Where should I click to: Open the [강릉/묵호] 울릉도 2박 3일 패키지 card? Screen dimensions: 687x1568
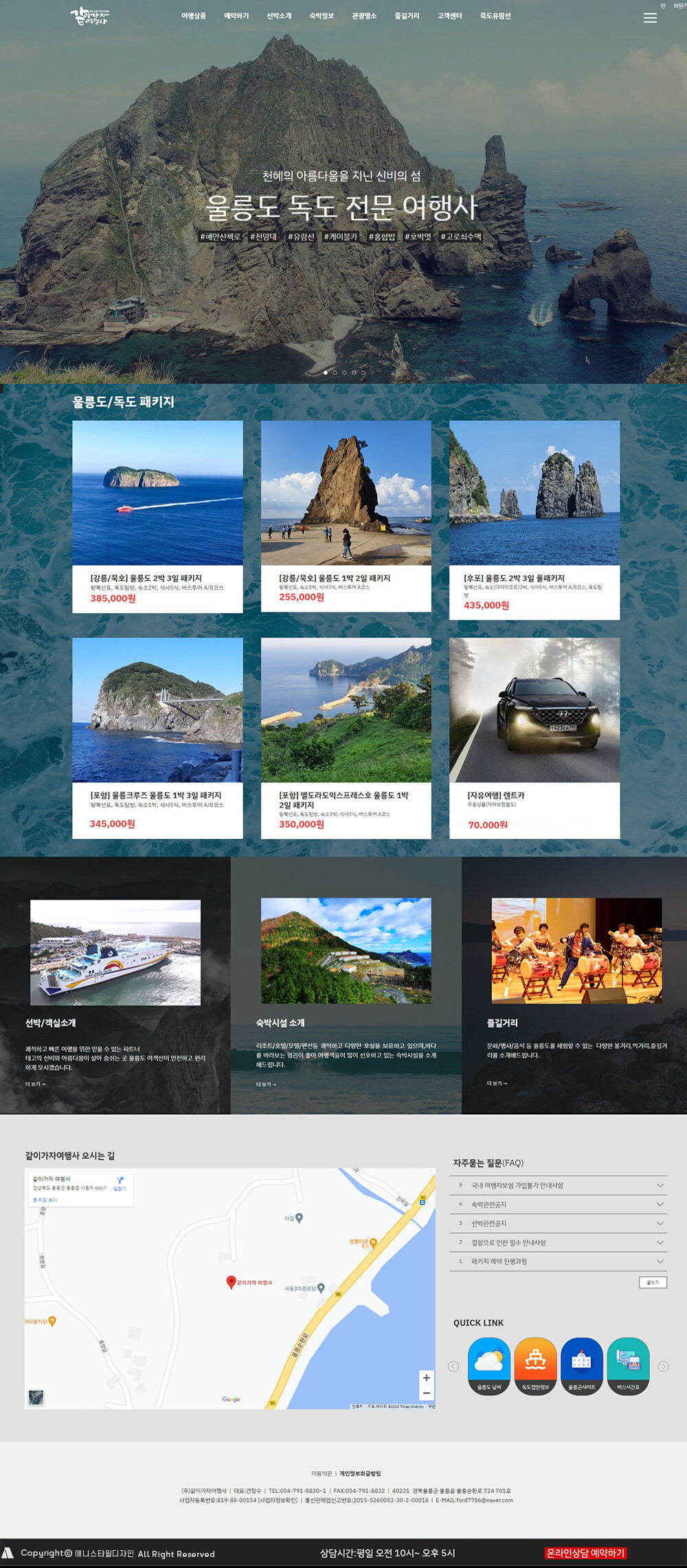tap(157, 516)
